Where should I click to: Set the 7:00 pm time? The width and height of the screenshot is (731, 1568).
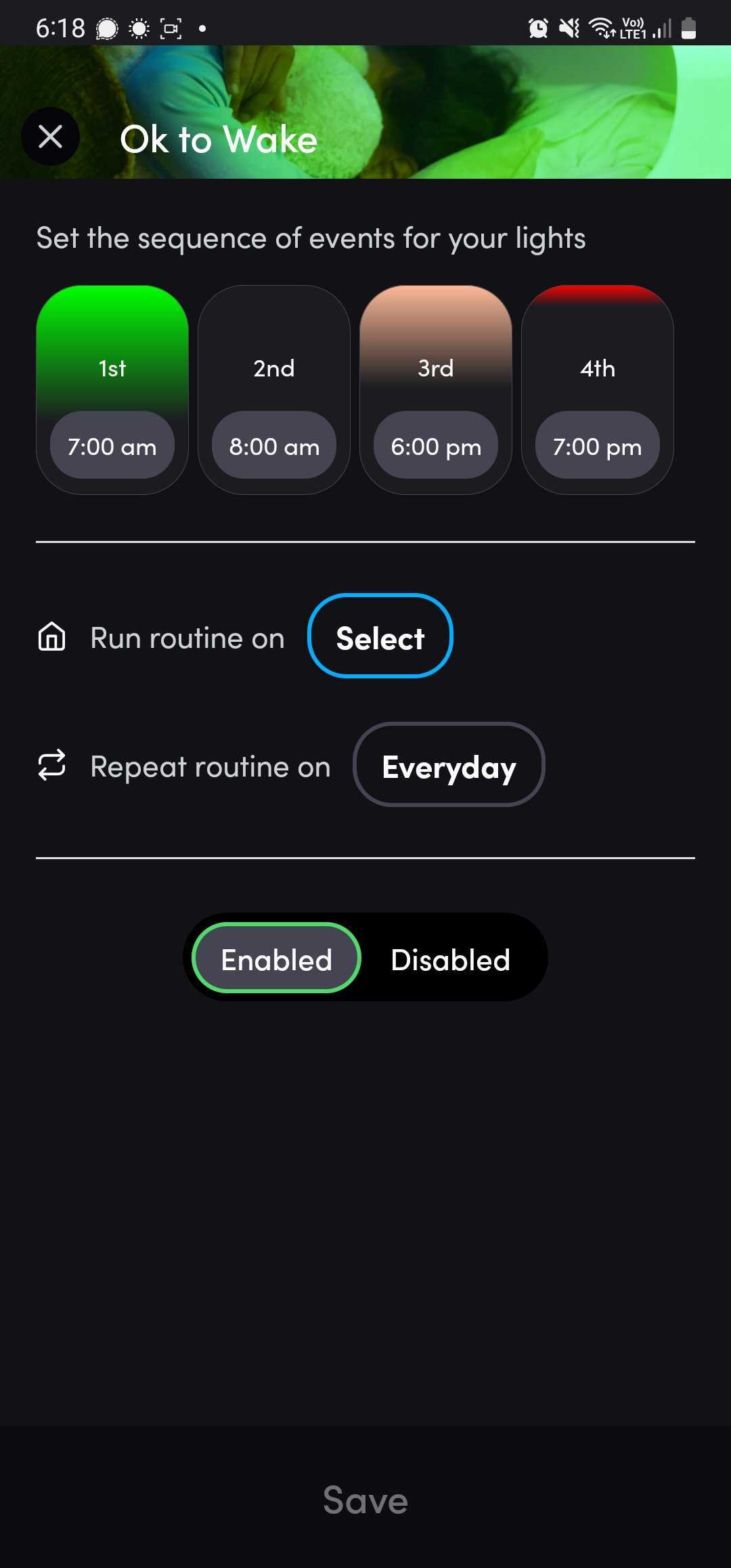[x=597, y=446]
